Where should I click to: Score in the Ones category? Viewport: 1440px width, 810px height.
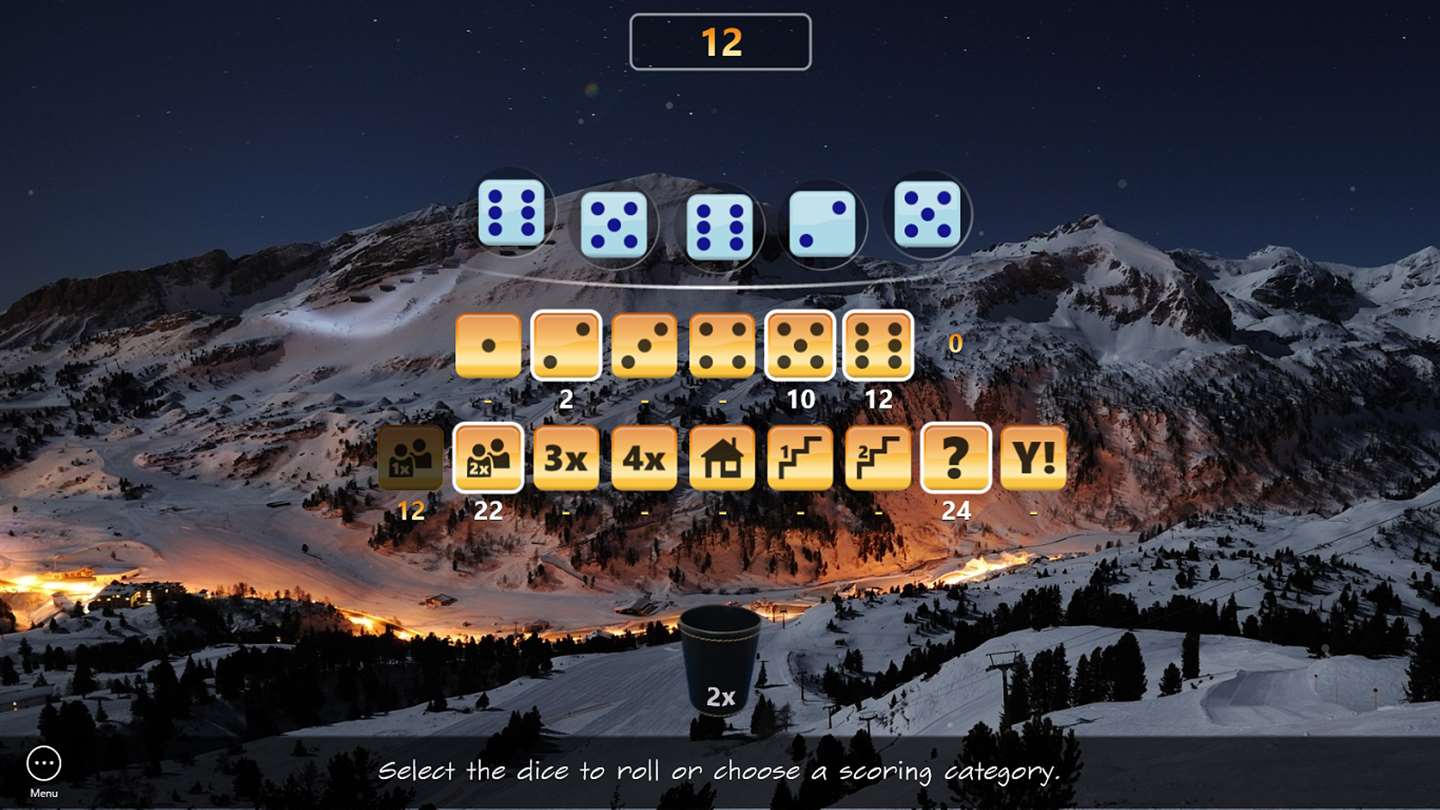tap(488, 346)
